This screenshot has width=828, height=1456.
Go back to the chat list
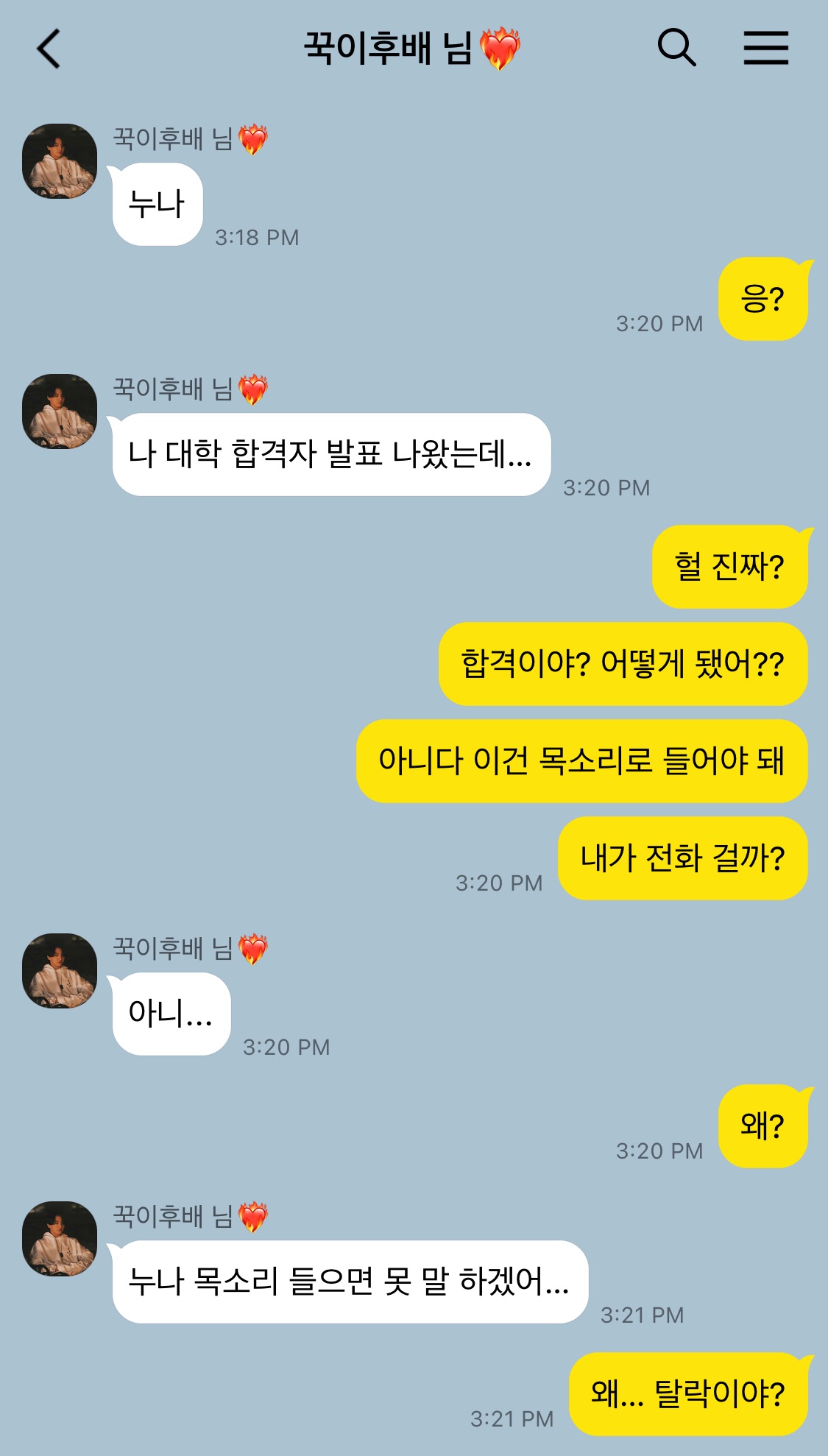pos(49,49)
